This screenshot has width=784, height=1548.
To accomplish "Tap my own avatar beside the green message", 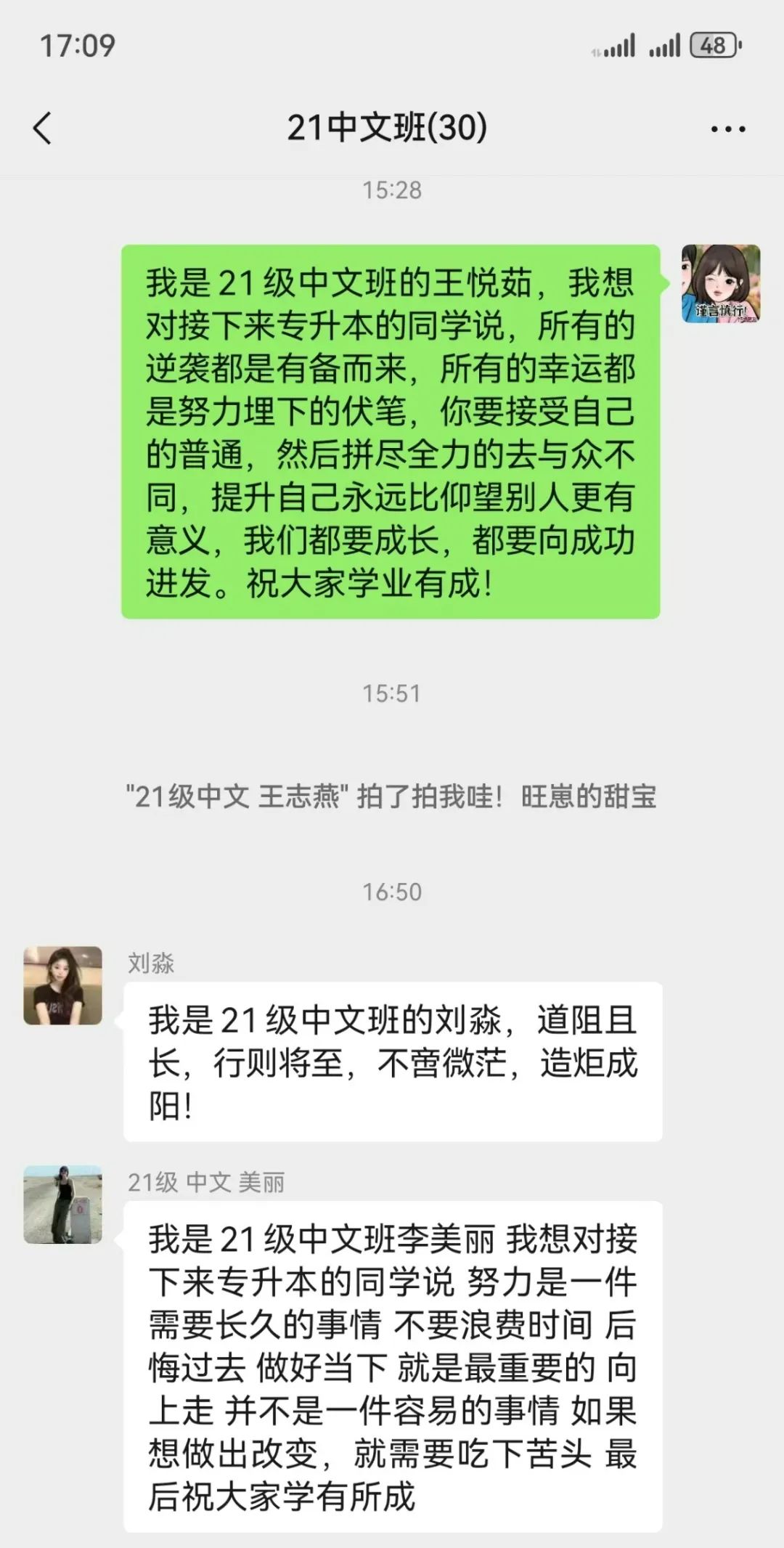I will coord(720,284).
